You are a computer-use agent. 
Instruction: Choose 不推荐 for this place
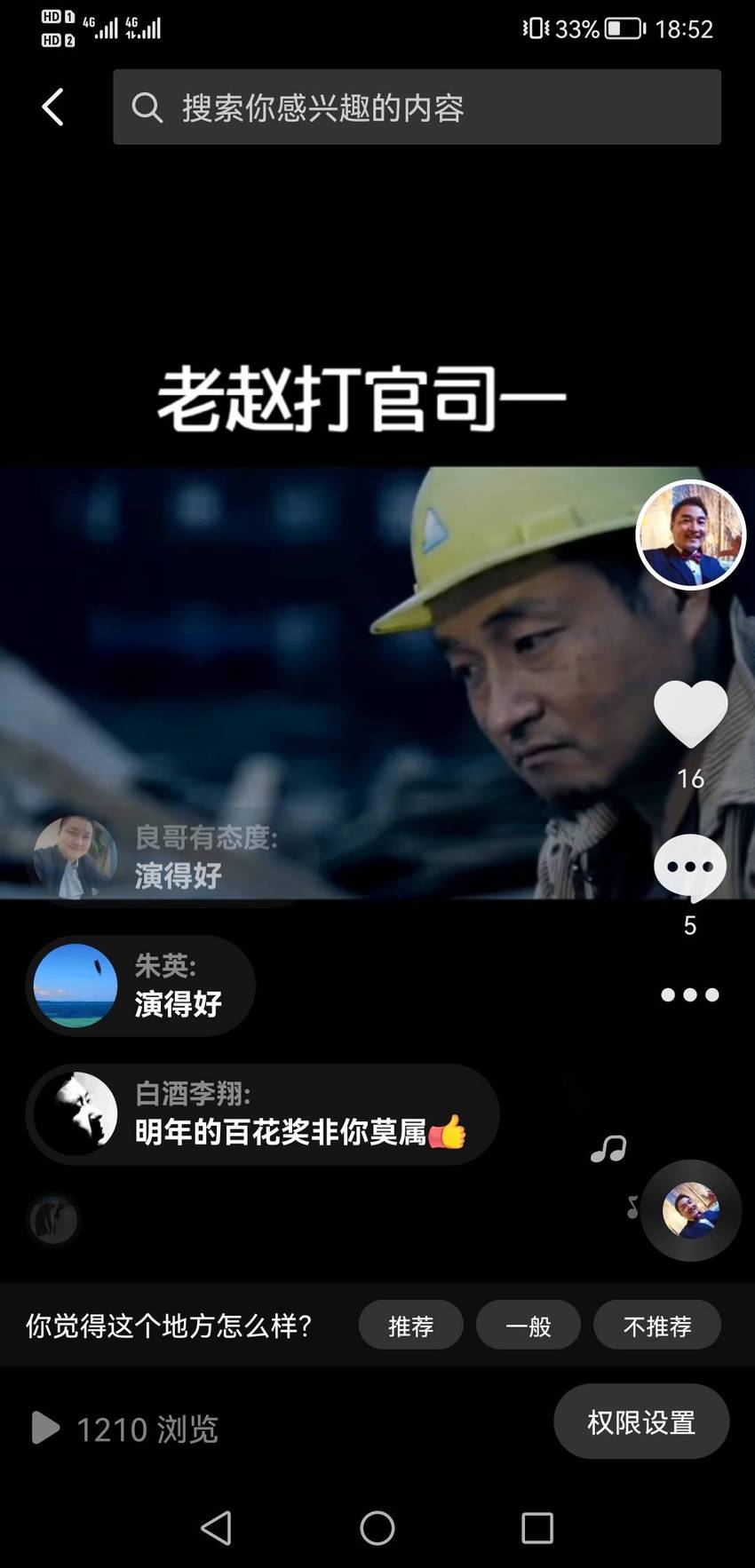pos(657,1326)
